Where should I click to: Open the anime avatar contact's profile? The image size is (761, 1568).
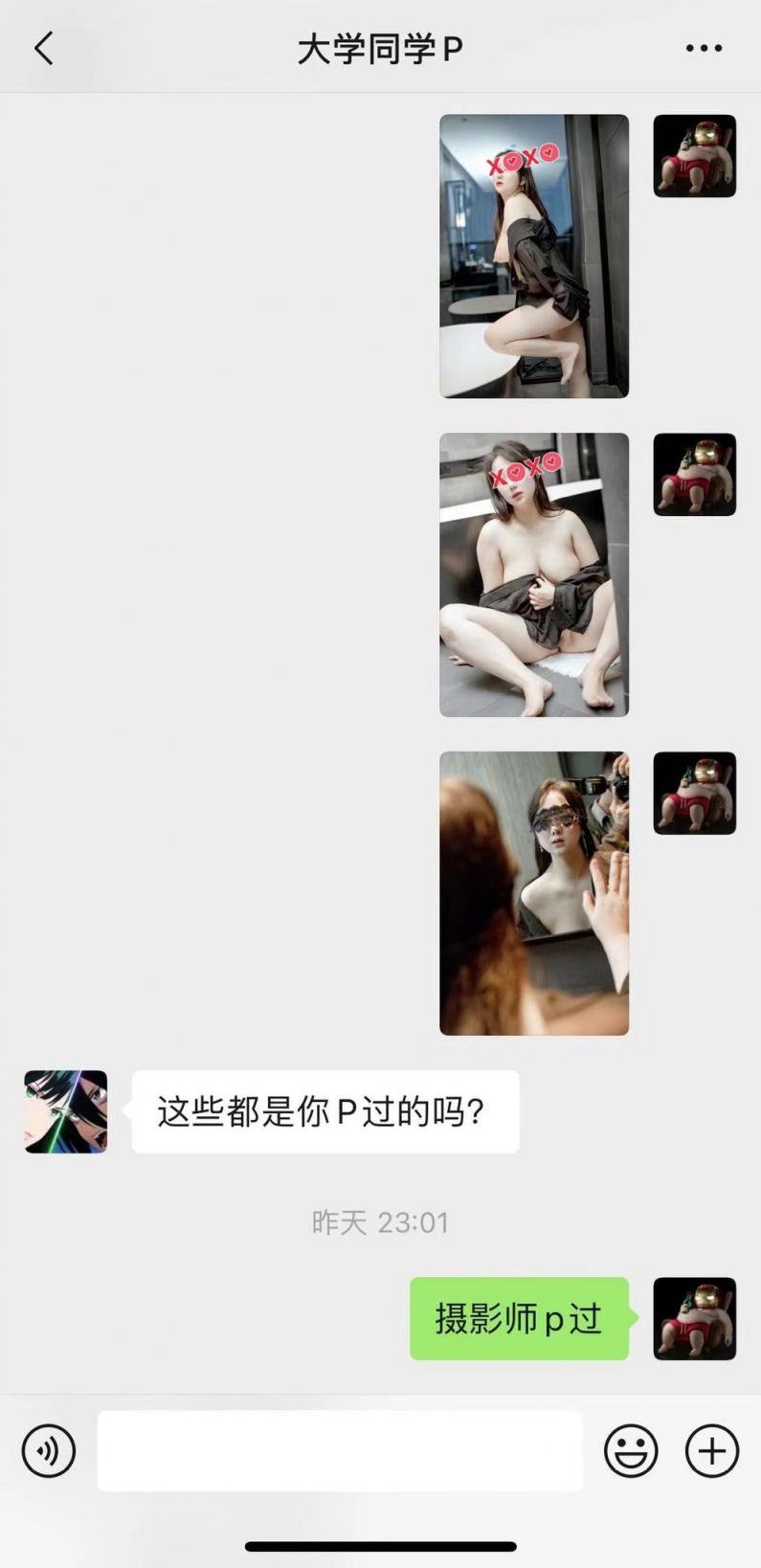point(65,1111)
